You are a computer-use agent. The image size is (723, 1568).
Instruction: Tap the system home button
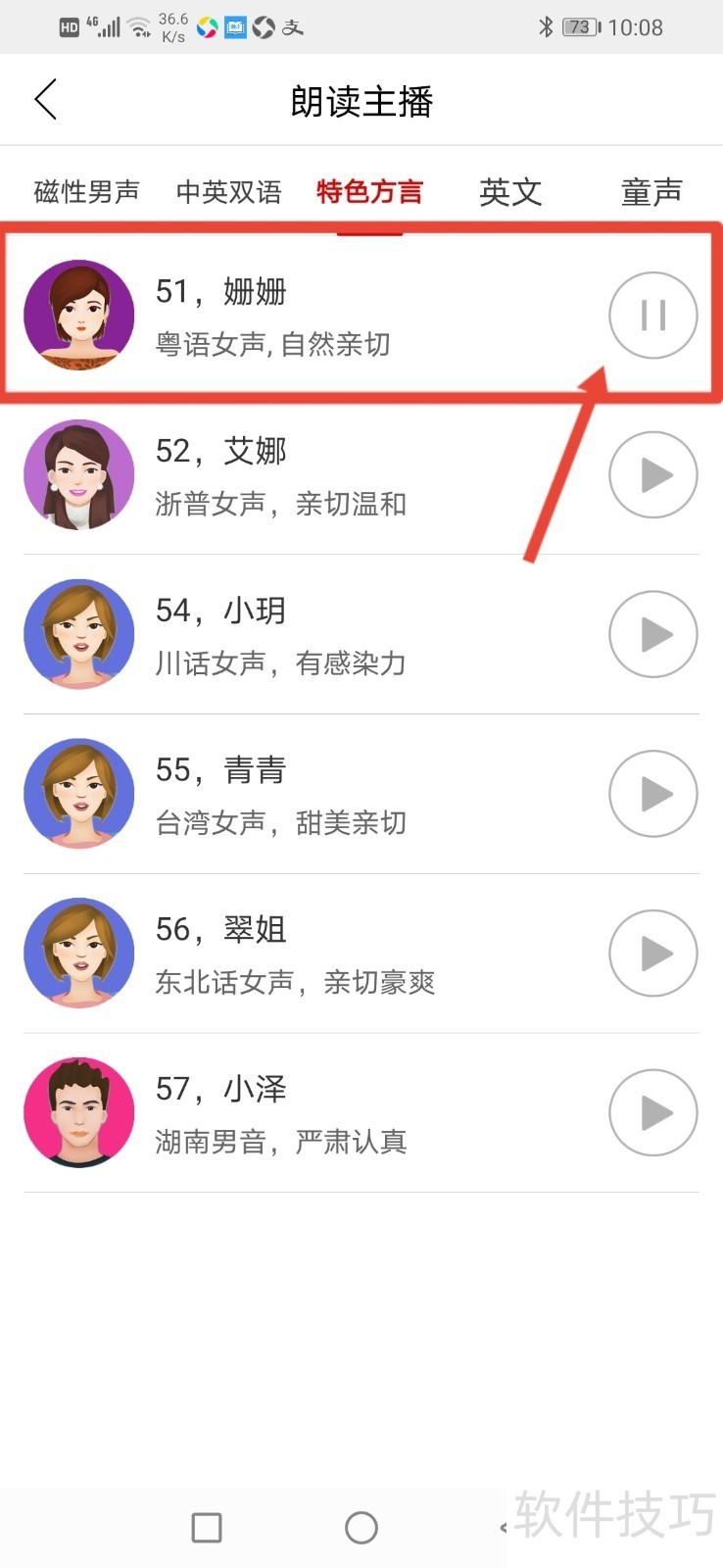pos(361,1527)
